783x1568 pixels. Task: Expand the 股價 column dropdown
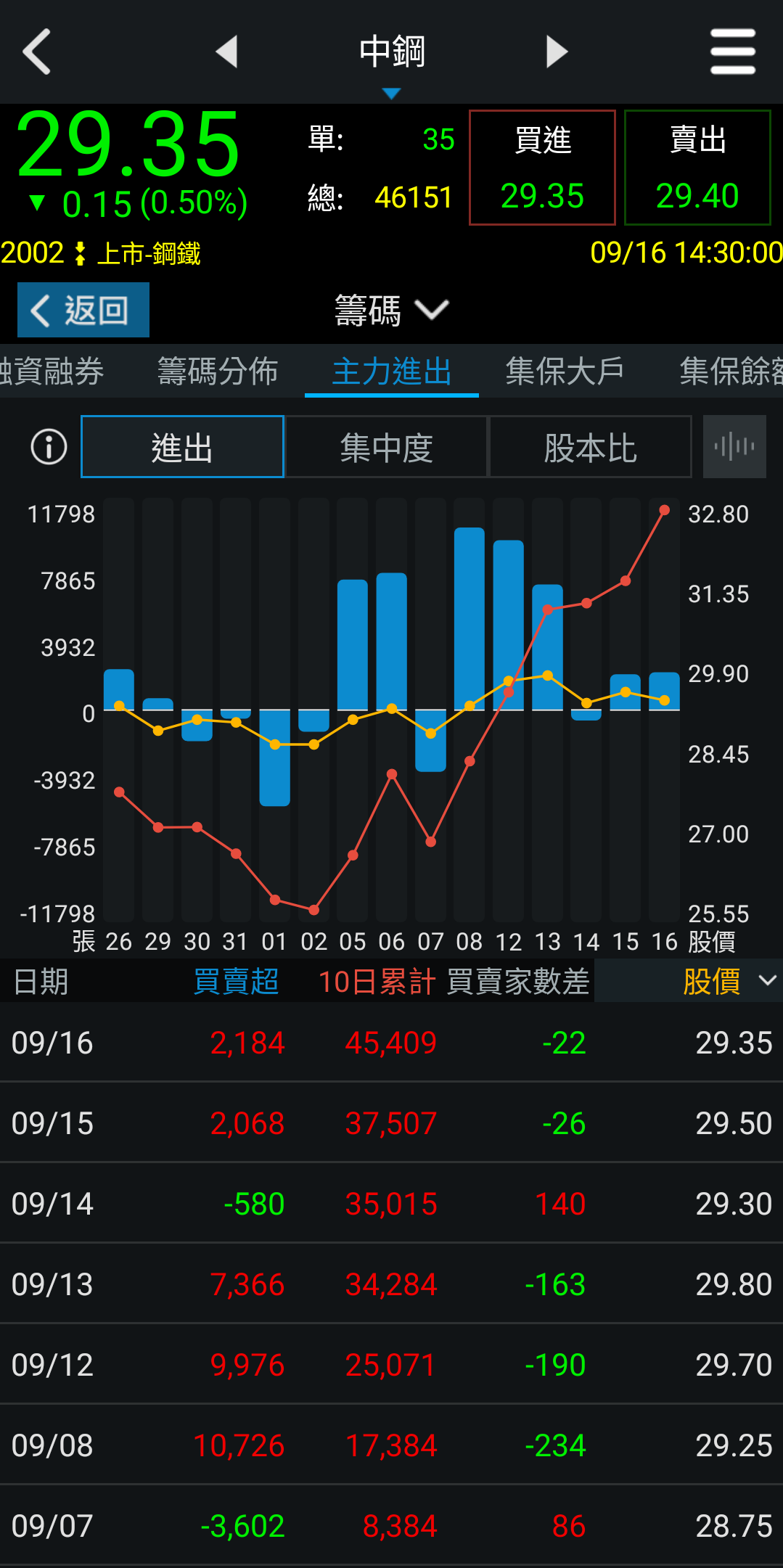pos(728,981)
